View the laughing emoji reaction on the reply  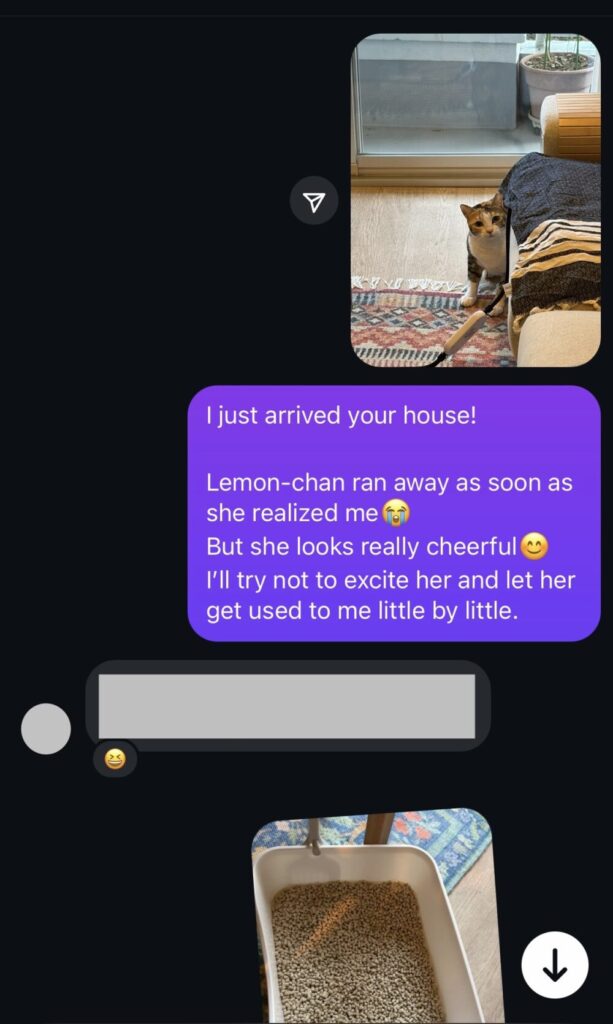coord(115,760)
